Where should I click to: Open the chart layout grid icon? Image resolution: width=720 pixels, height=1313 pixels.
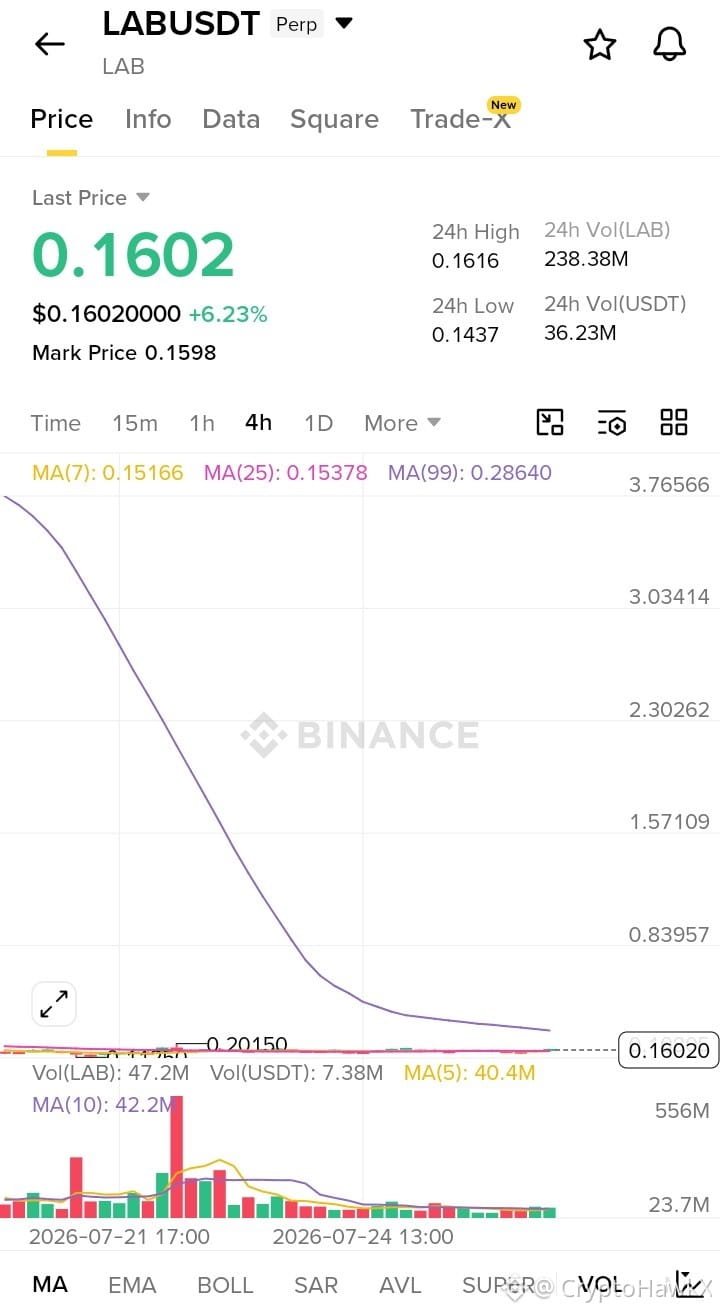click(x=674, y=422)
